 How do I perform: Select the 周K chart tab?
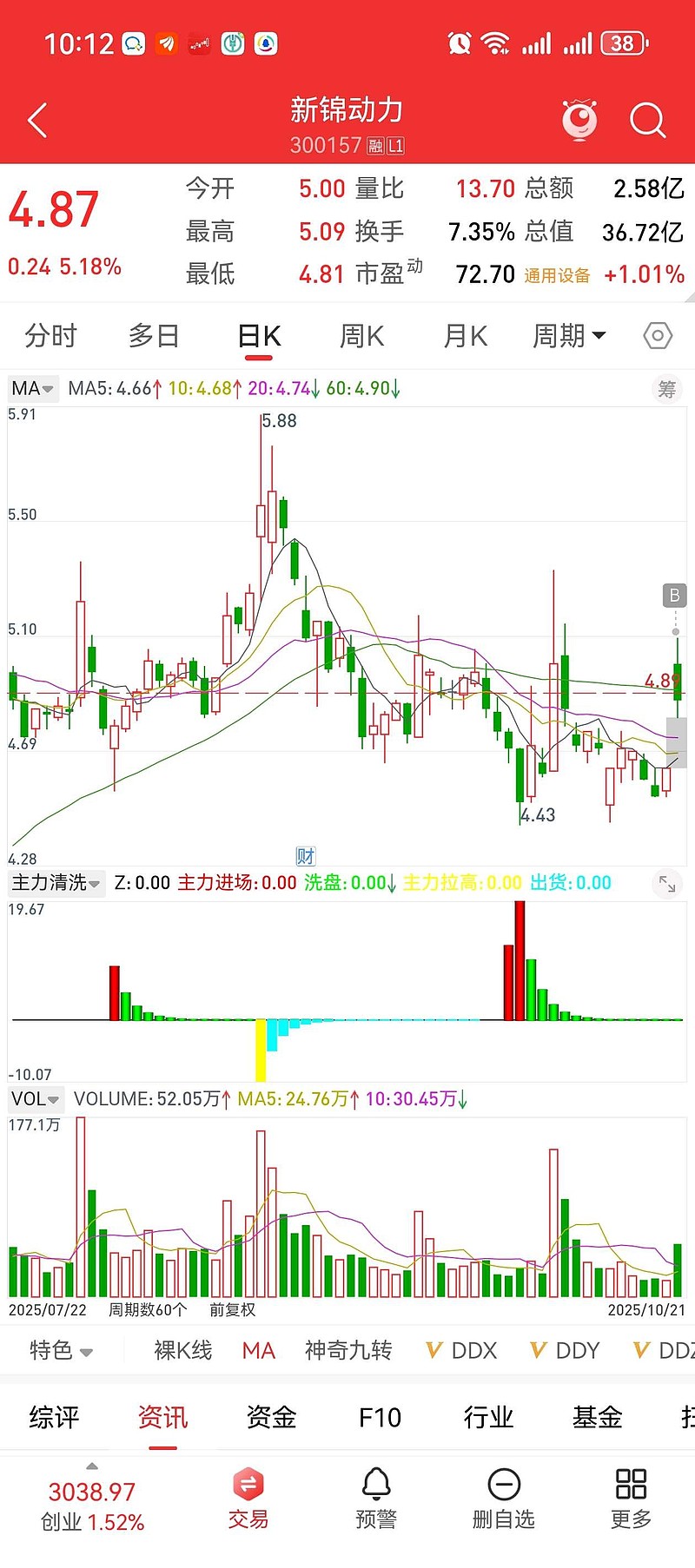pyautogui.click(x=361, y=336)
